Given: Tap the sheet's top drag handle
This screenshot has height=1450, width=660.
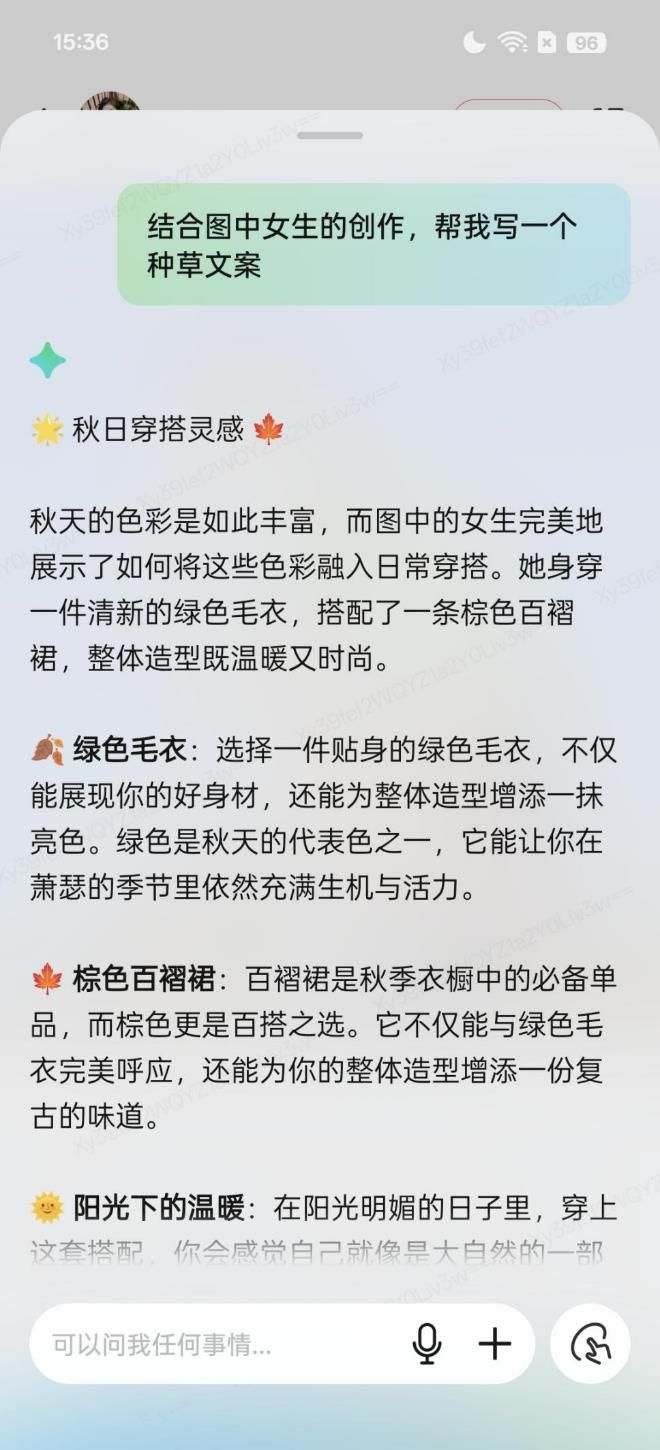Looking at the screenshot, I should pyautogui.click(x=330, y=135).
